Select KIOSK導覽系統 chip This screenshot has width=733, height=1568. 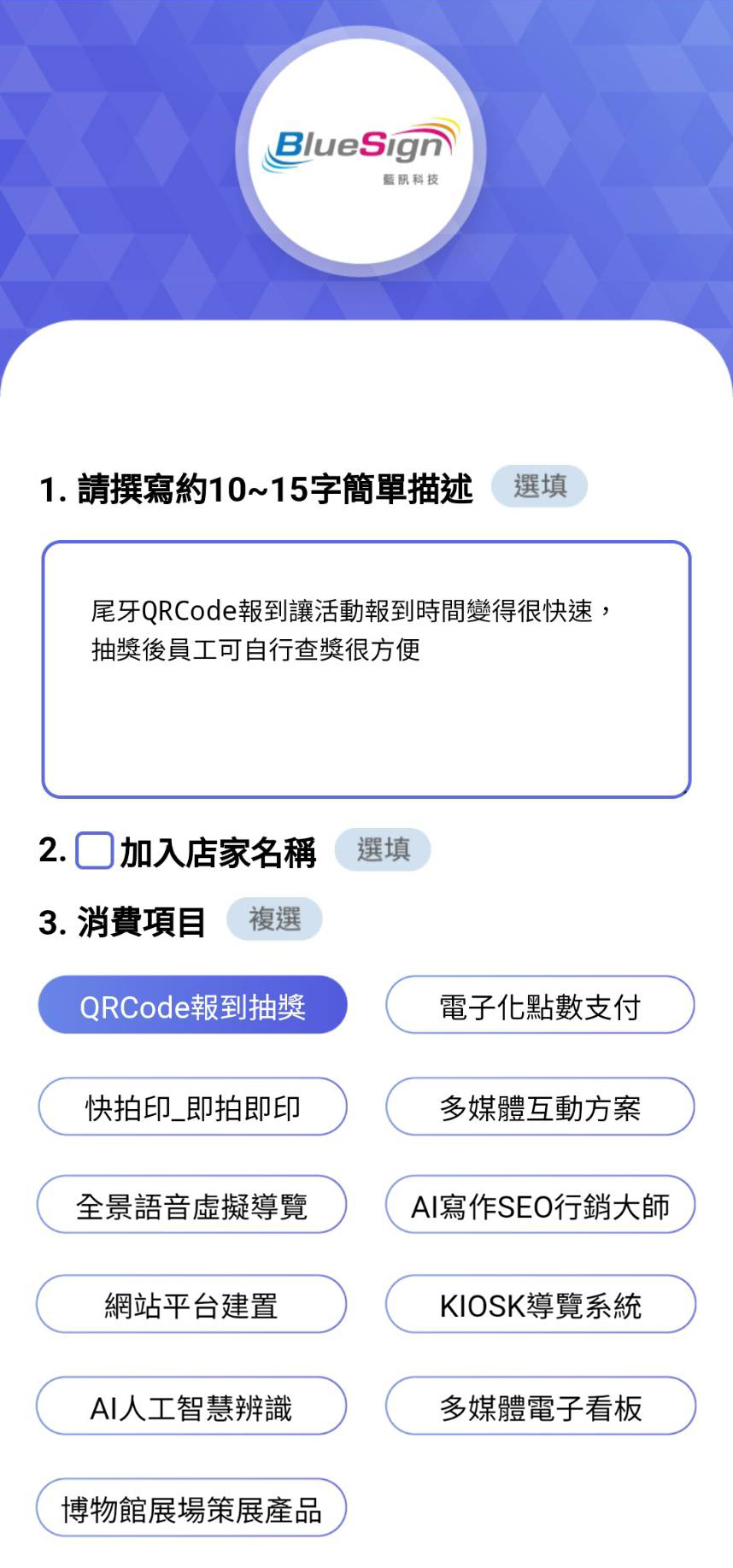(x=540, y=1305)
